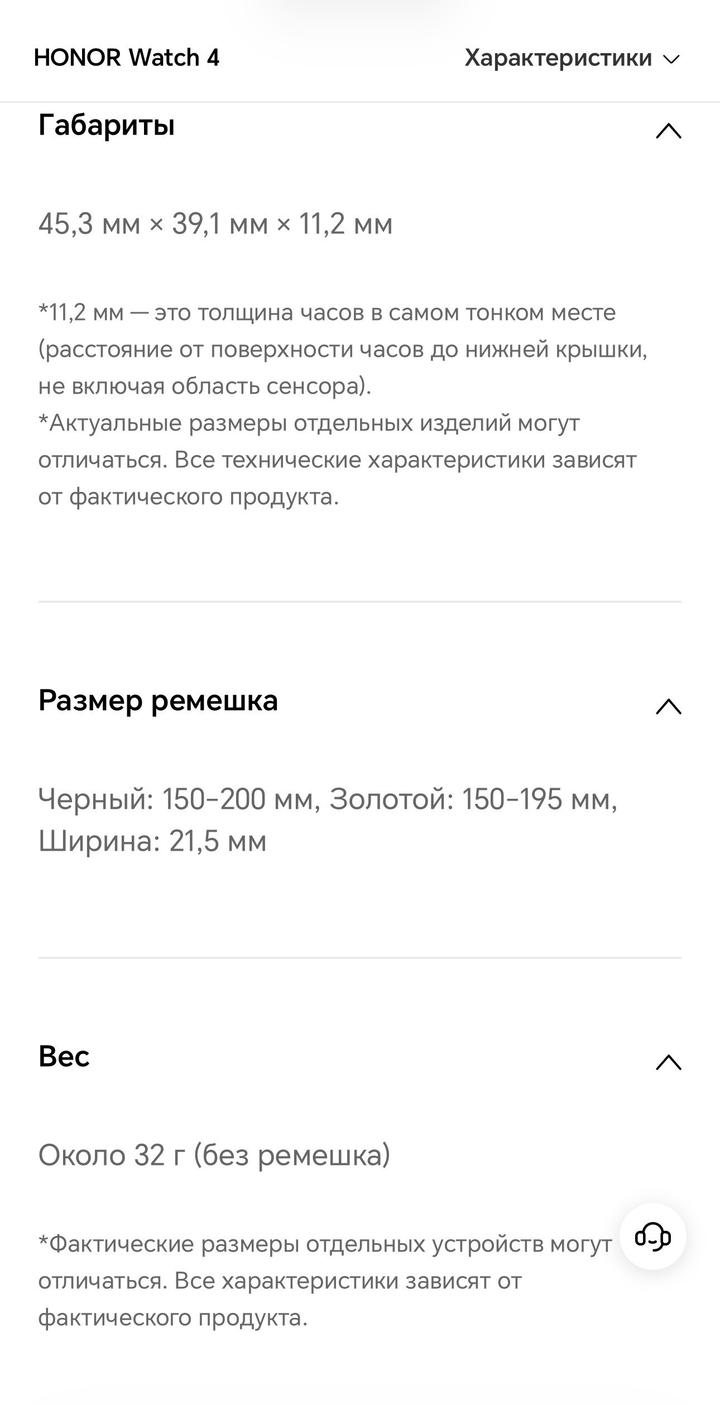Viewport: 720px width, 1404px height.
Task: Open customer support chat headset button
Action: pyautogui.click(x=653, y=1237)
